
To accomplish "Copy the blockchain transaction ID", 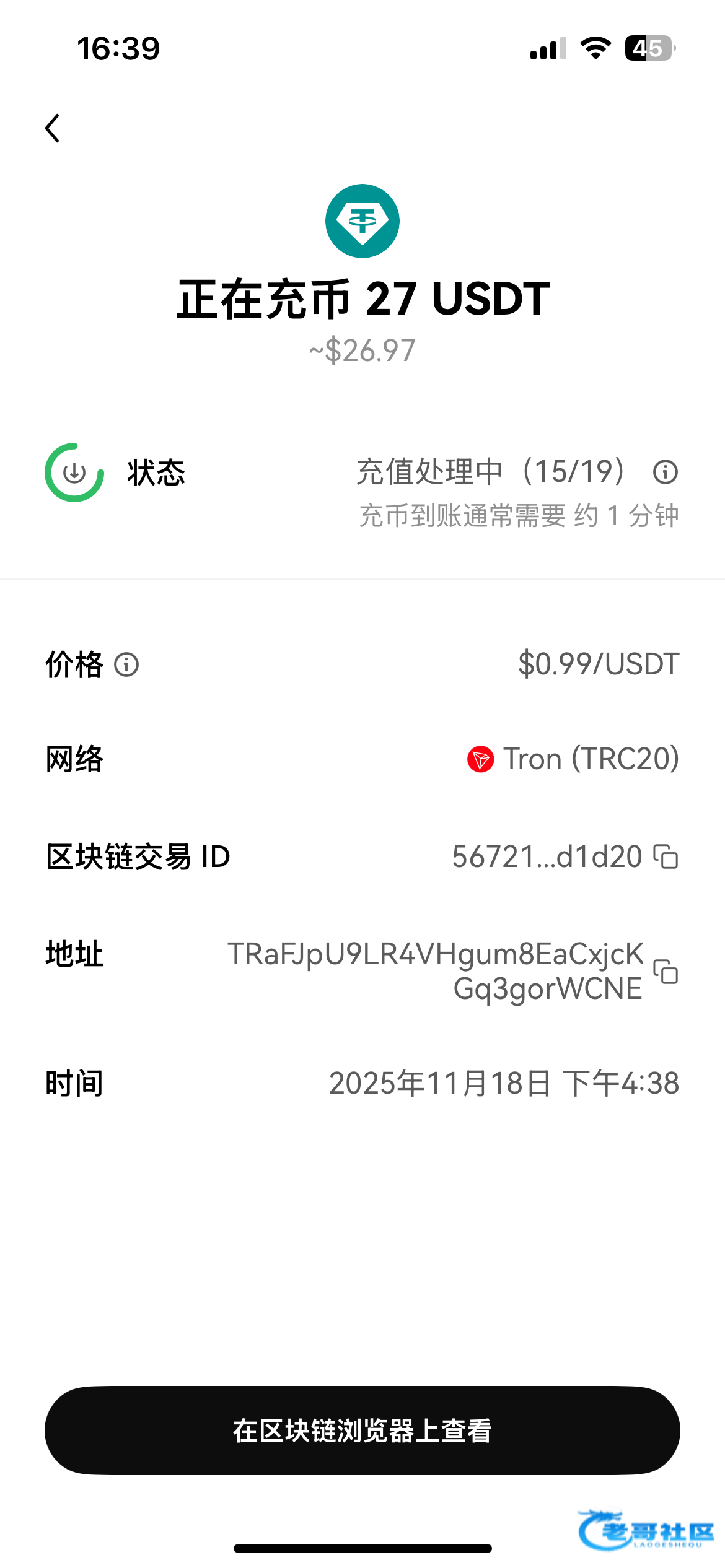I will point(666,856).
